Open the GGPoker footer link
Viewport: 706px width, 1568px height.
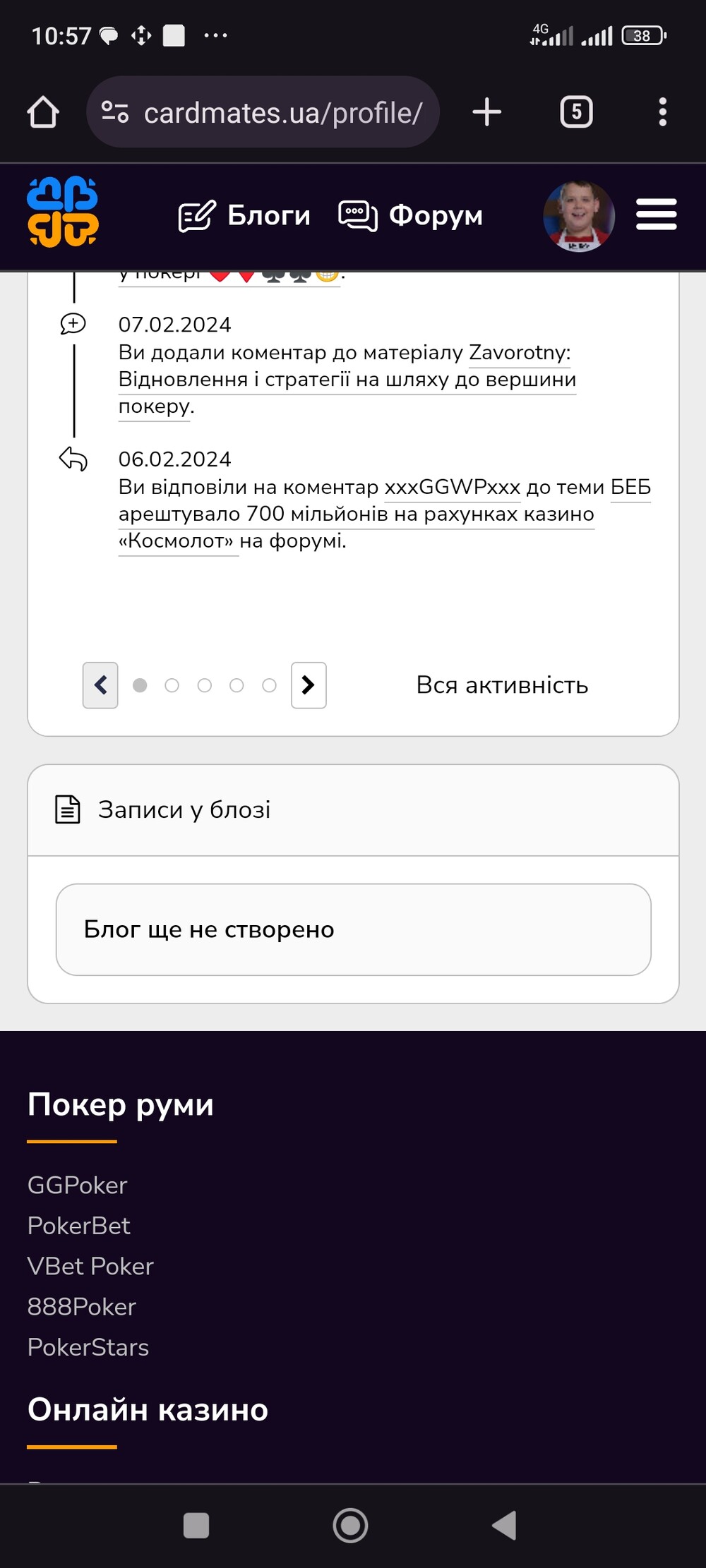pyautogui.click(x=78, y=1186)
